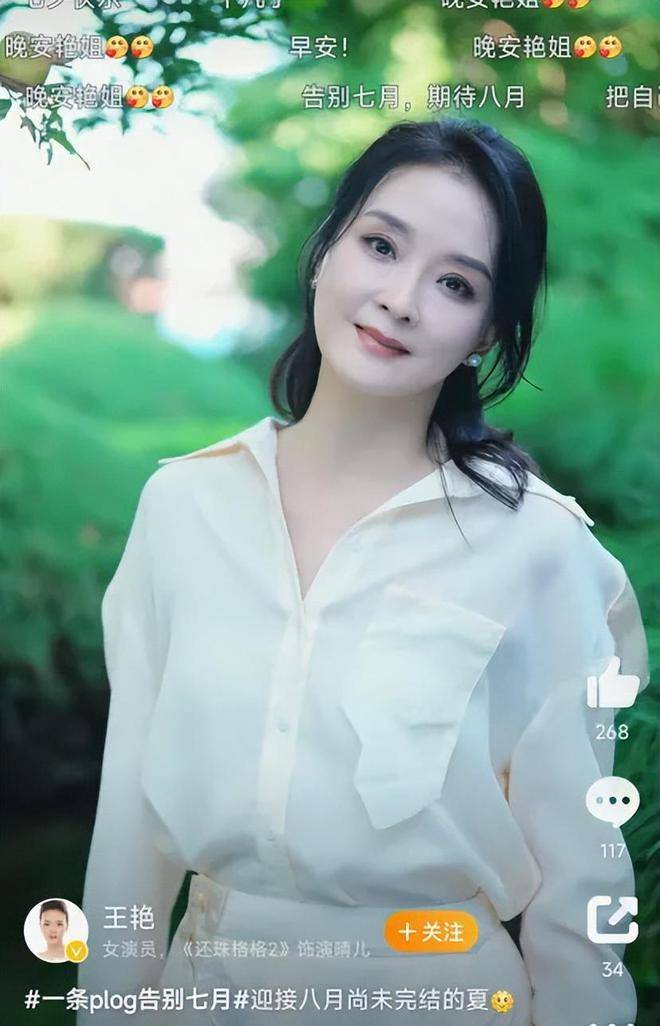
Task: Open 王艳's profile avatar
Action: (55, 929)
